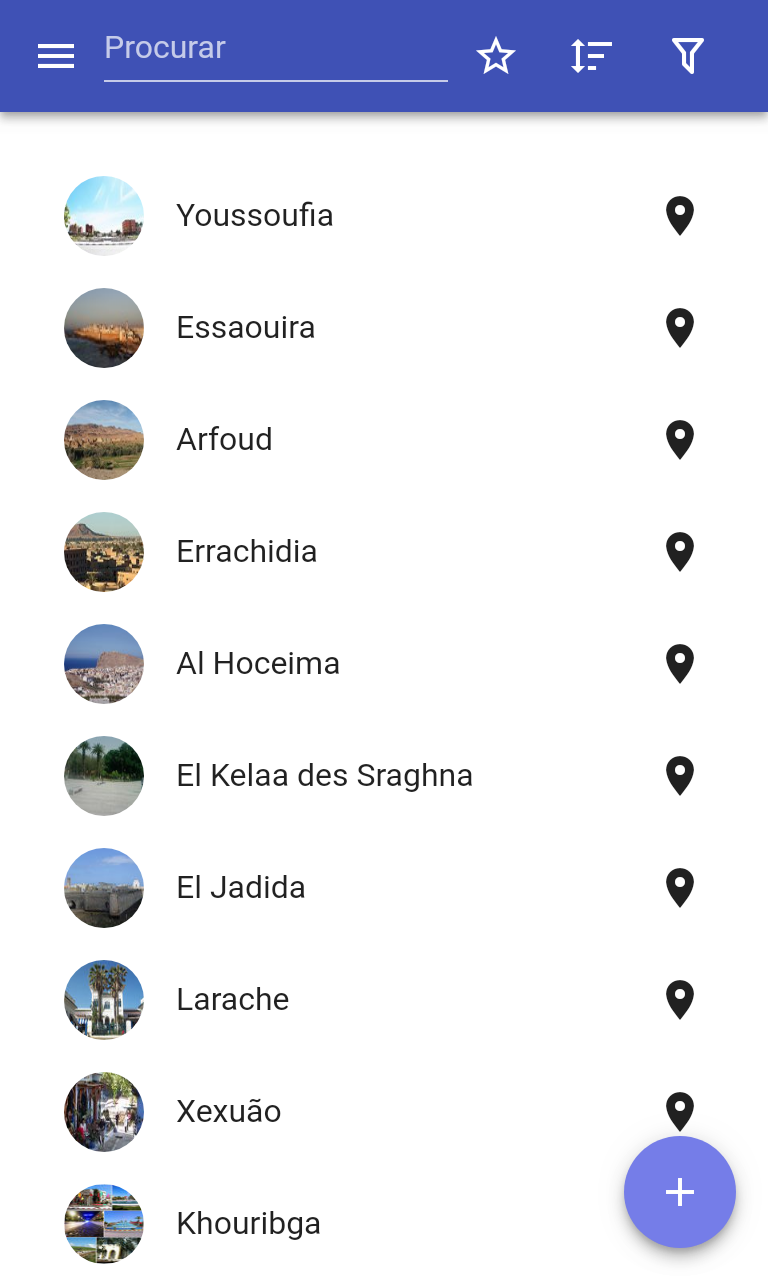This screenshot has width=768, height=1280.
Task: View the Arfoud city details
Action: point(224,440)
